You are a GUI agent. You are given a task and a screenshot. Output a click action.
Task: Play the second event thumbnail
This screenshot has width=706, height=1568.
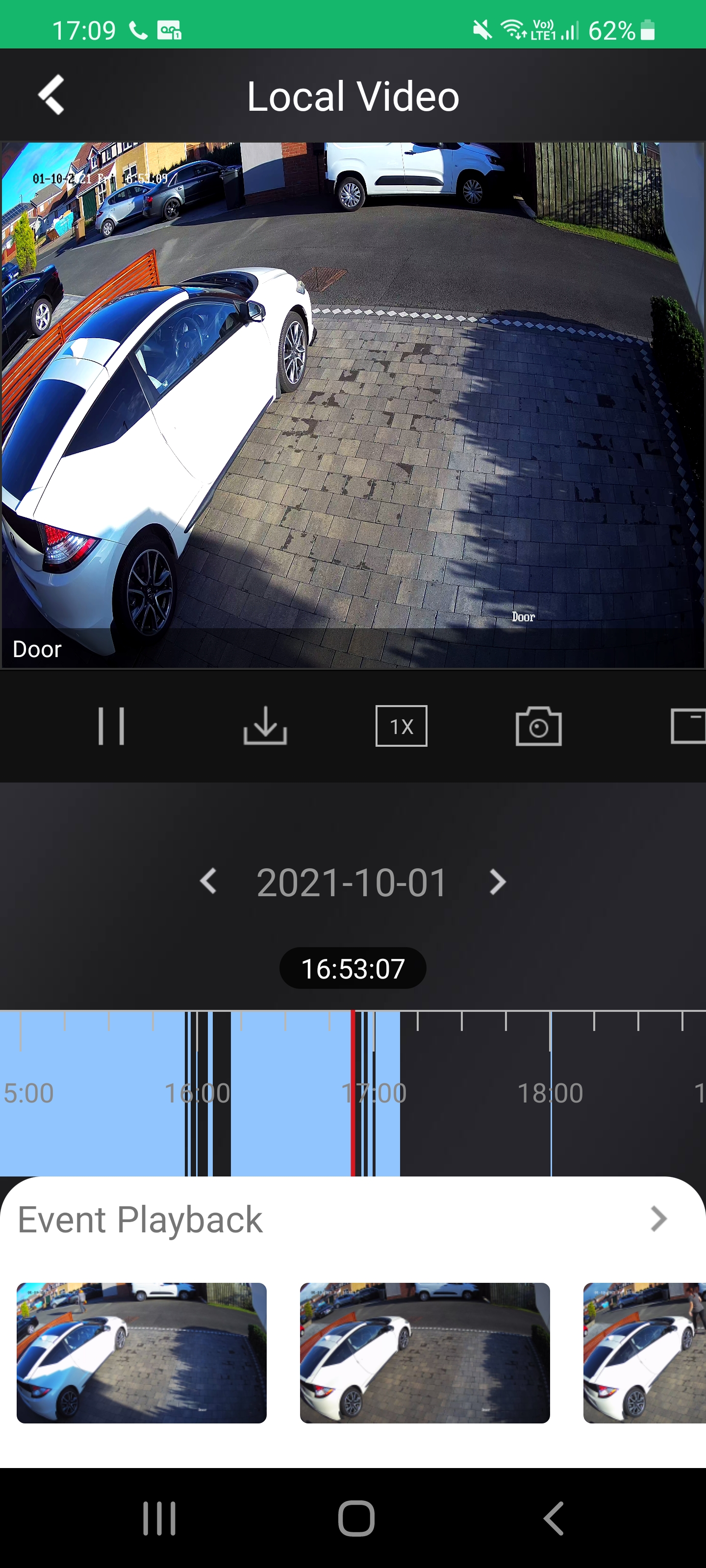click(x=425, y=1352)
